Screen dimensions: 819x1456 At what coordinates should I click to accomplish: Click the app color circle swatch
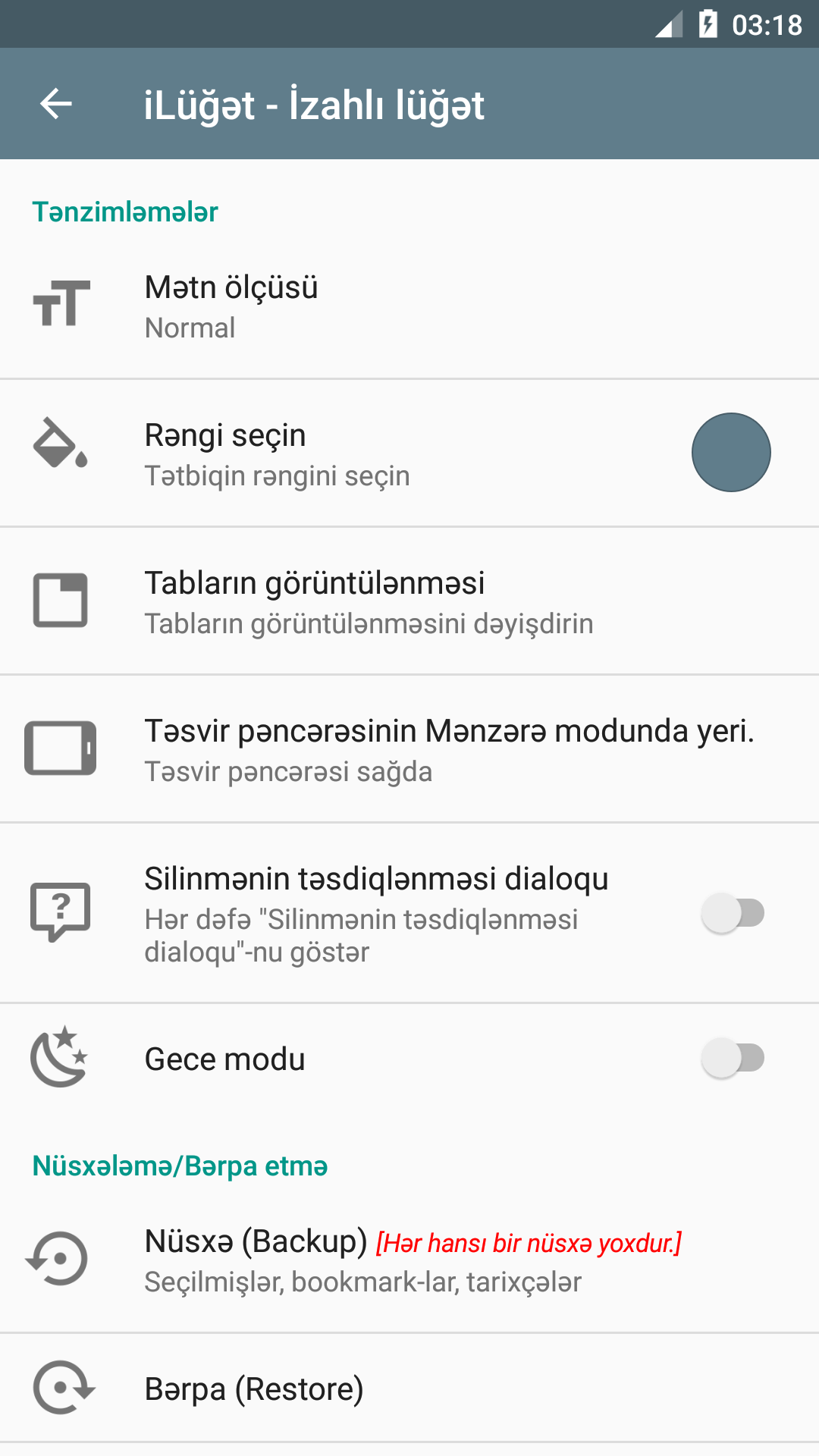pos(731,452)
